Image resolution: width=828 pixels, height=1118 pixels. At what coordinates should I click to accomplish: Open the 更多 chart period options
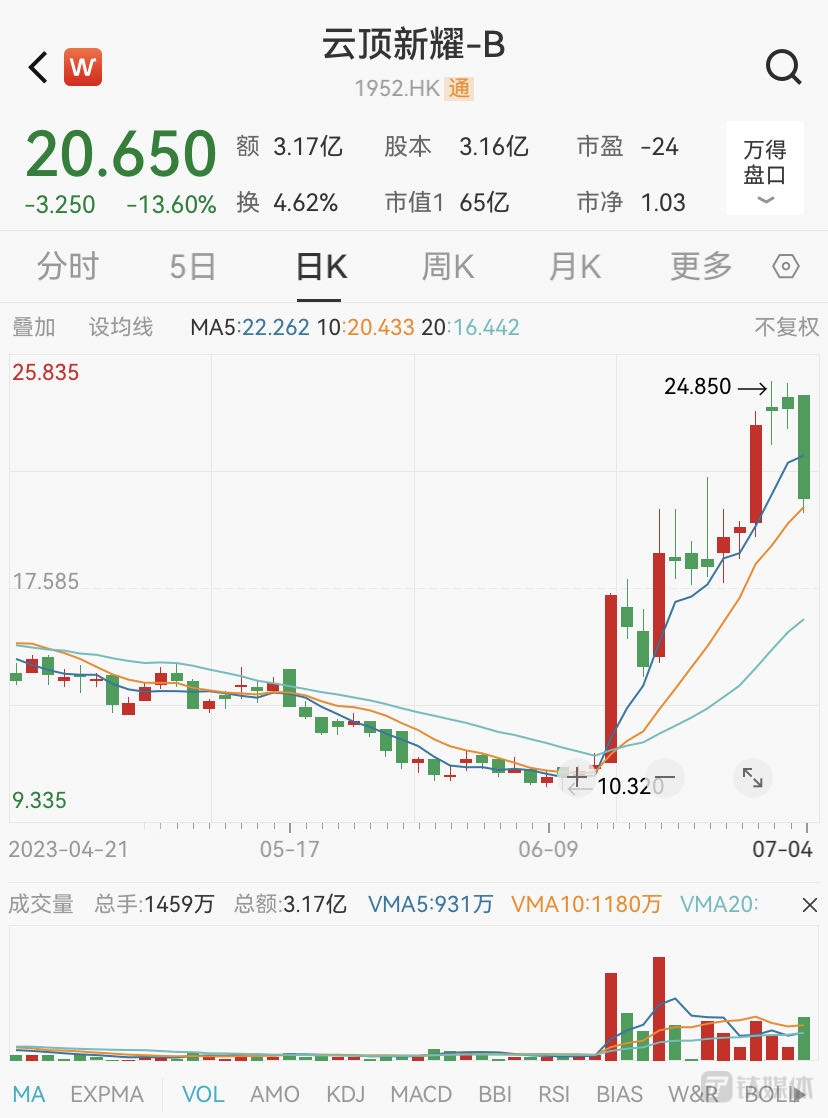click(x=701, y=267)
